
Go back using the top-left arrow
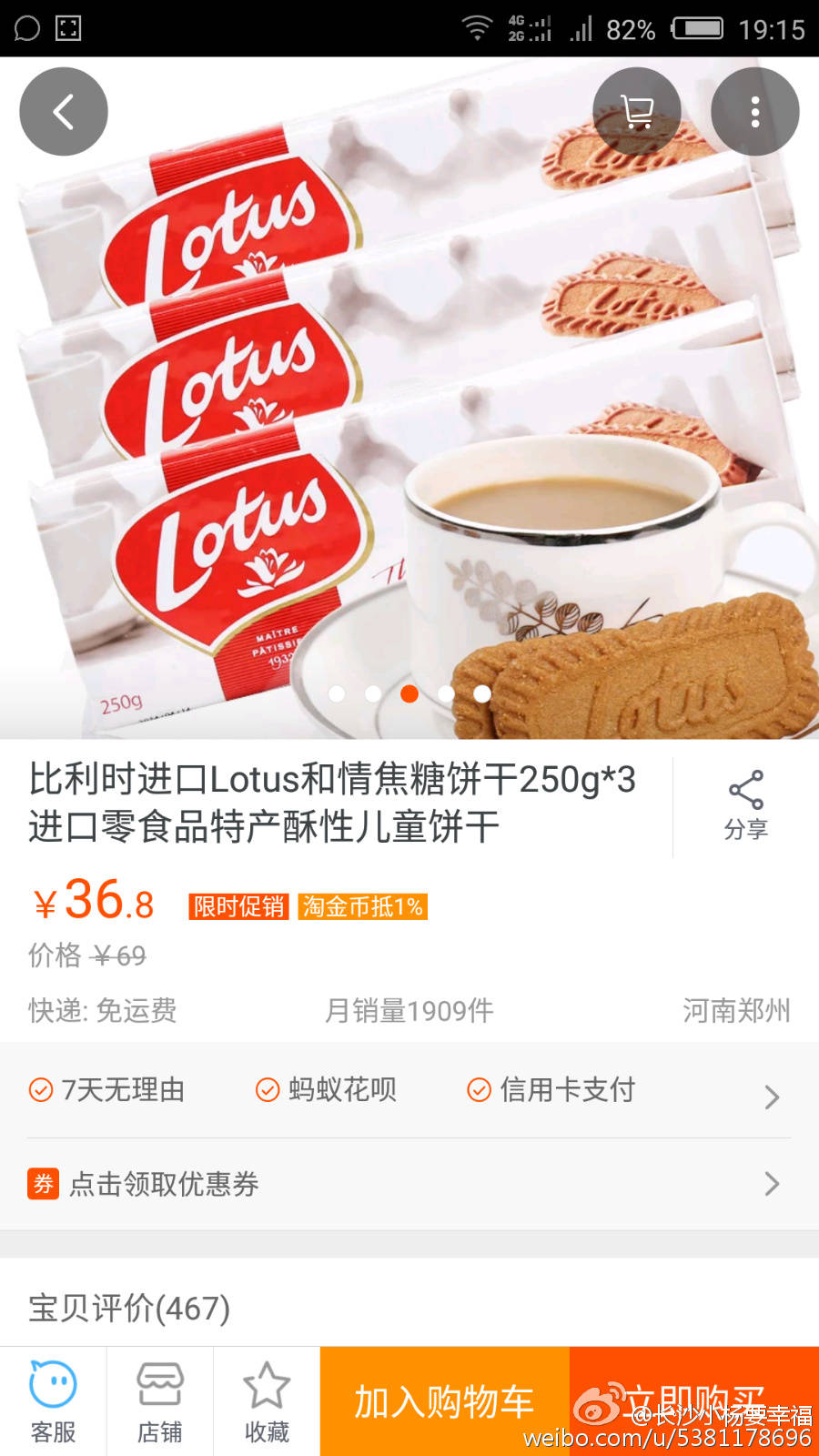(x=64, y=112)
